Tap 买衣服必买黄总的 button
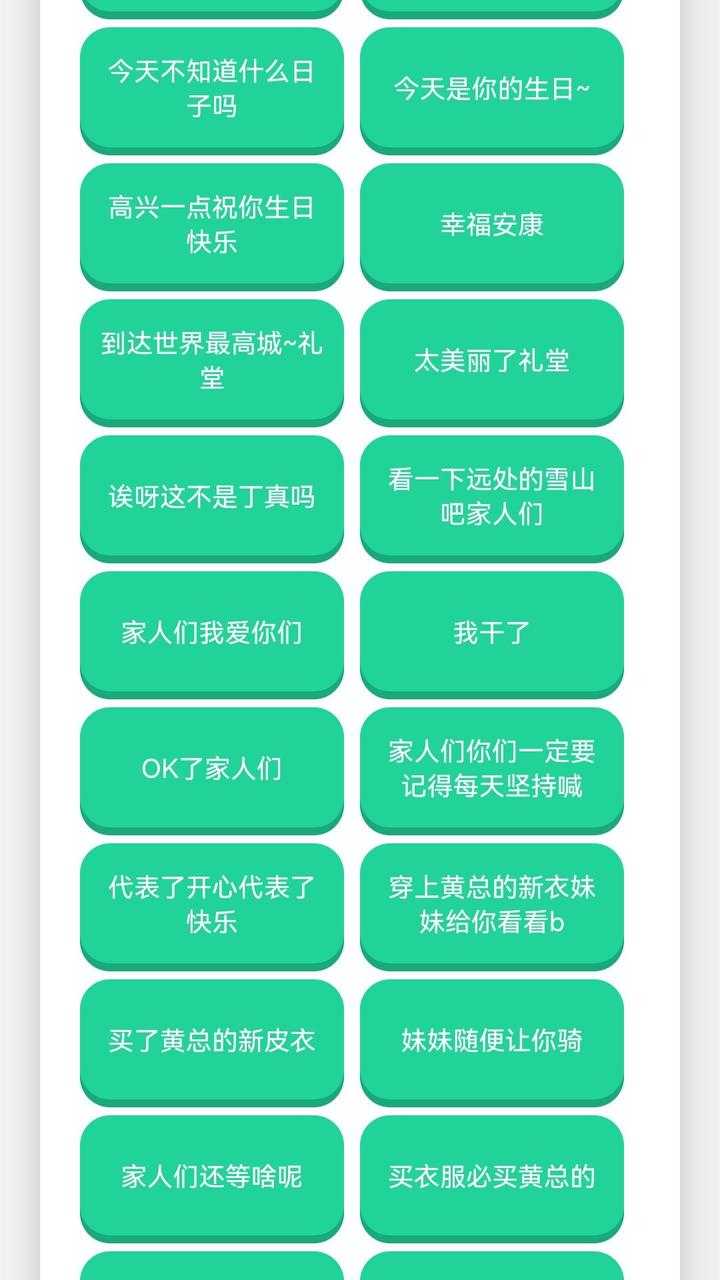Viewport: 720px width, 1280px height. click(x=492, y=1176)
